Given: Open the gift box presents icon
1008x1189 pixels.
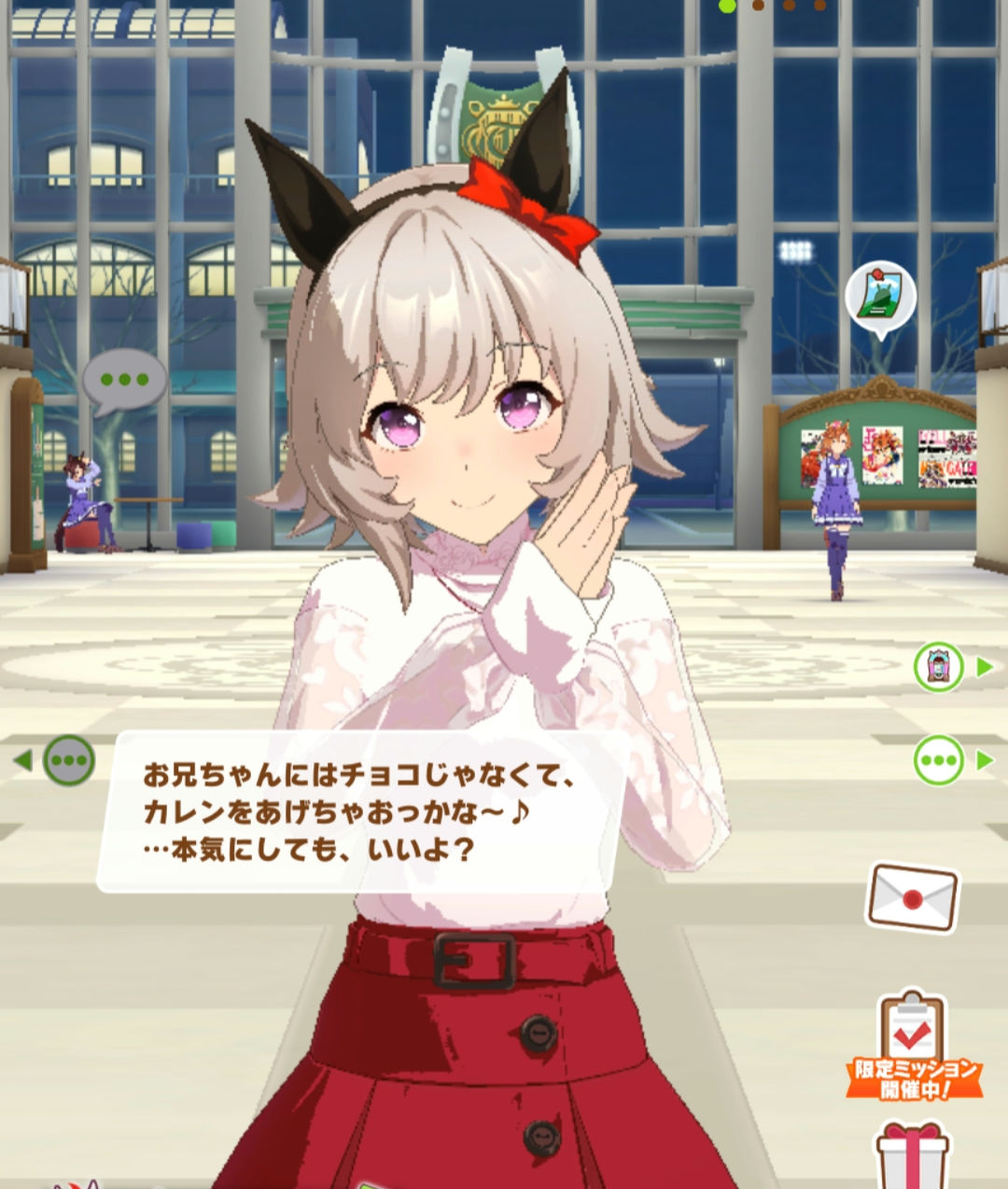Looking at the screenshot, I should point(912,1155).
